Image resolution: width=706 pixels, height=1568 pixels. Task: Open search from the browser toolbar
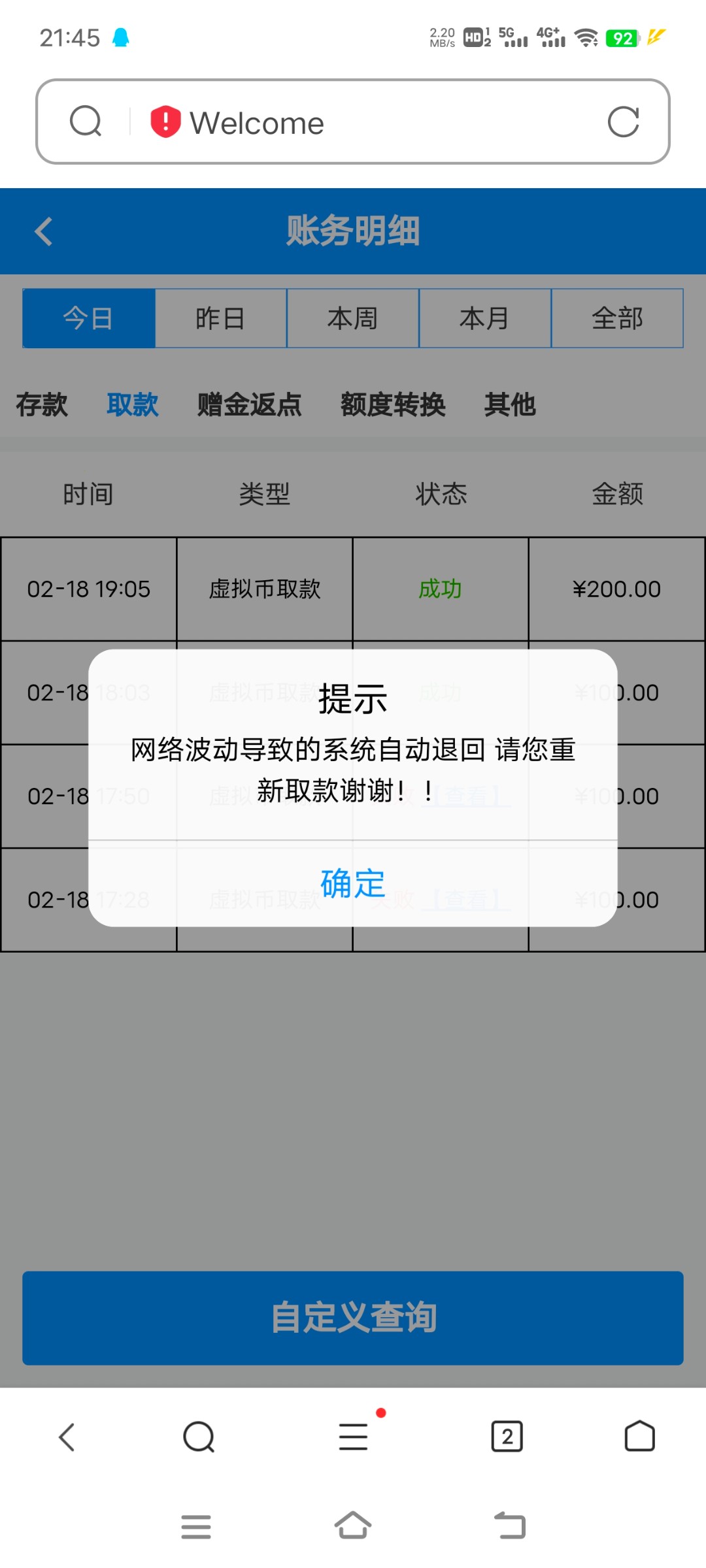click(x=199, y=1436)
